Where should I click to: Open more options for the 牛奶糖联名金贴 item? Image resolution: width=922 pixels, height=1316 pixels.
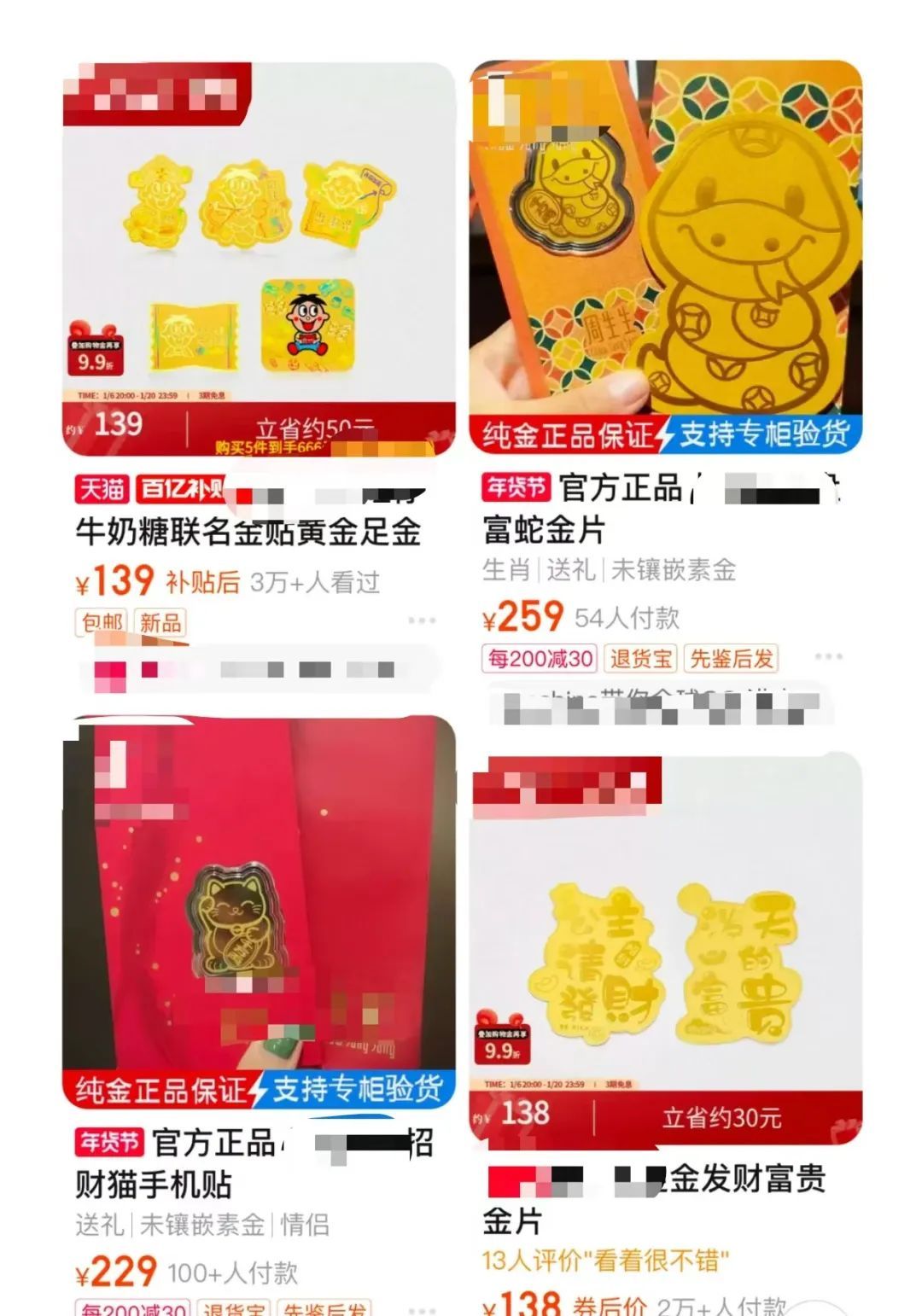pyautogui.click(x=422, y=620)
